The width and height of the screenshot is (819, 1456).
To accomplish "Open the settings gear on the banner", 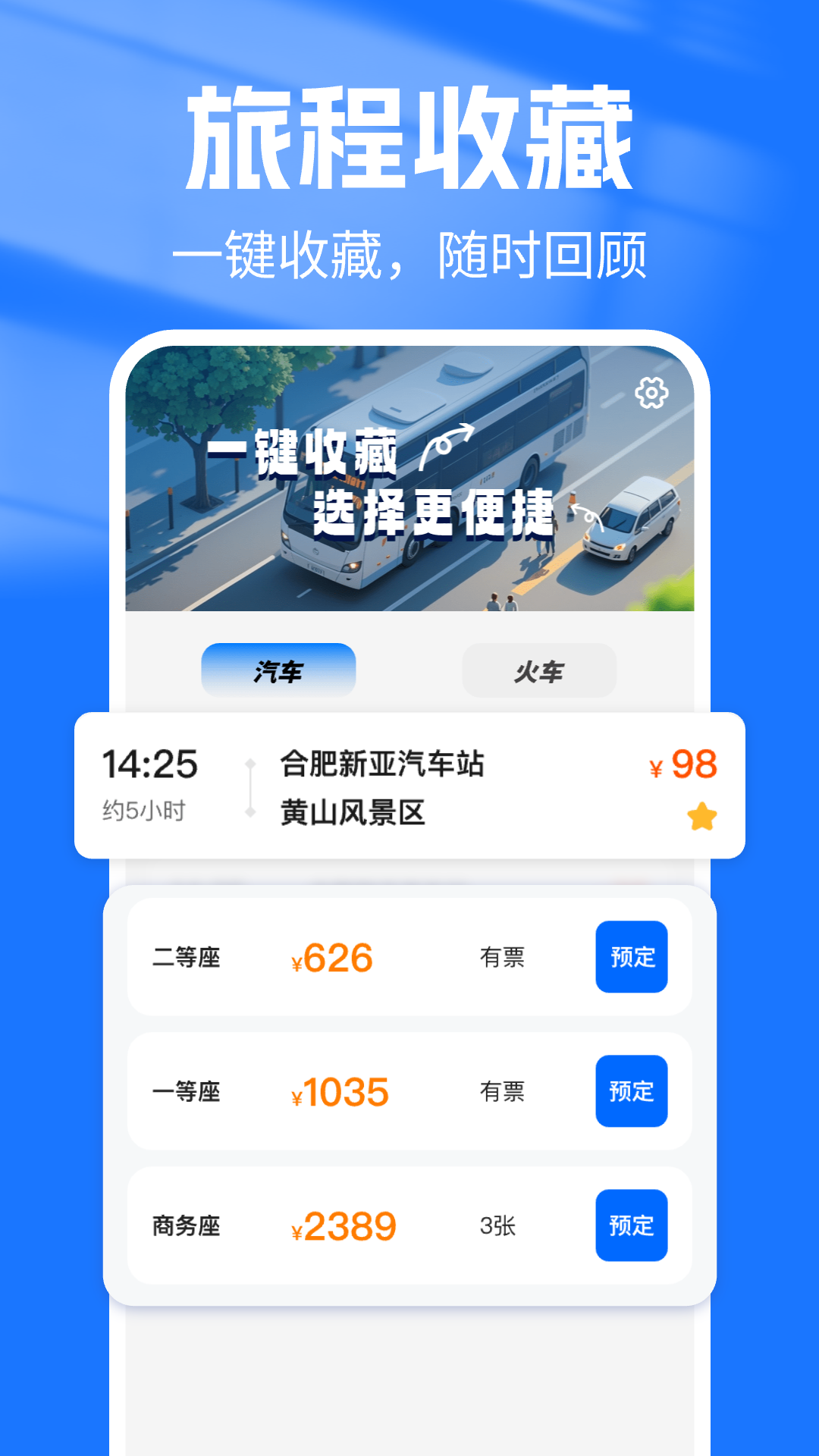I will point(651,394).
